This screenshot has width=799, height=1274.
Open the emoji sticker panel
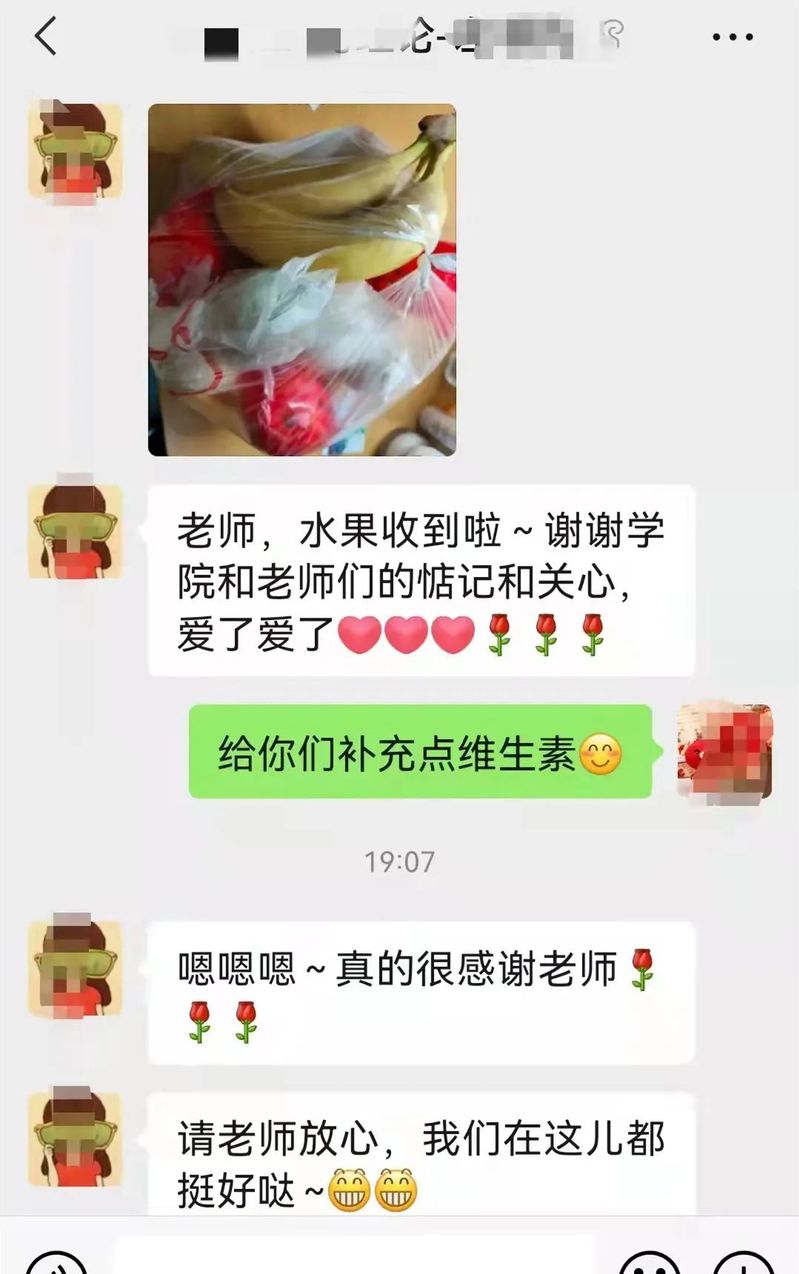click(x=648, y=1262)
